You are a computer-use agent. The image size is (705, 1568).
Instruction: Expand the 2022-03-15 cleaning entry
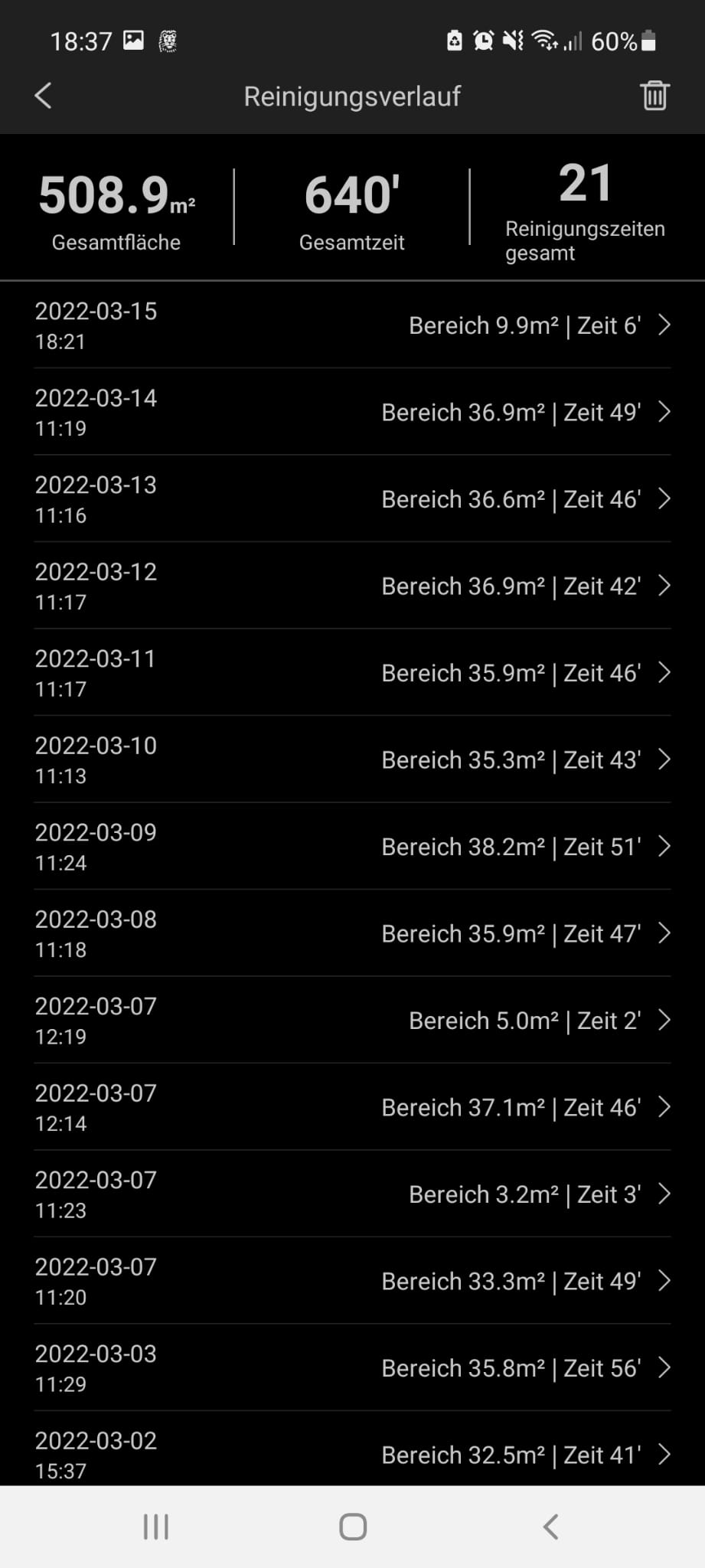pos(352,325)
